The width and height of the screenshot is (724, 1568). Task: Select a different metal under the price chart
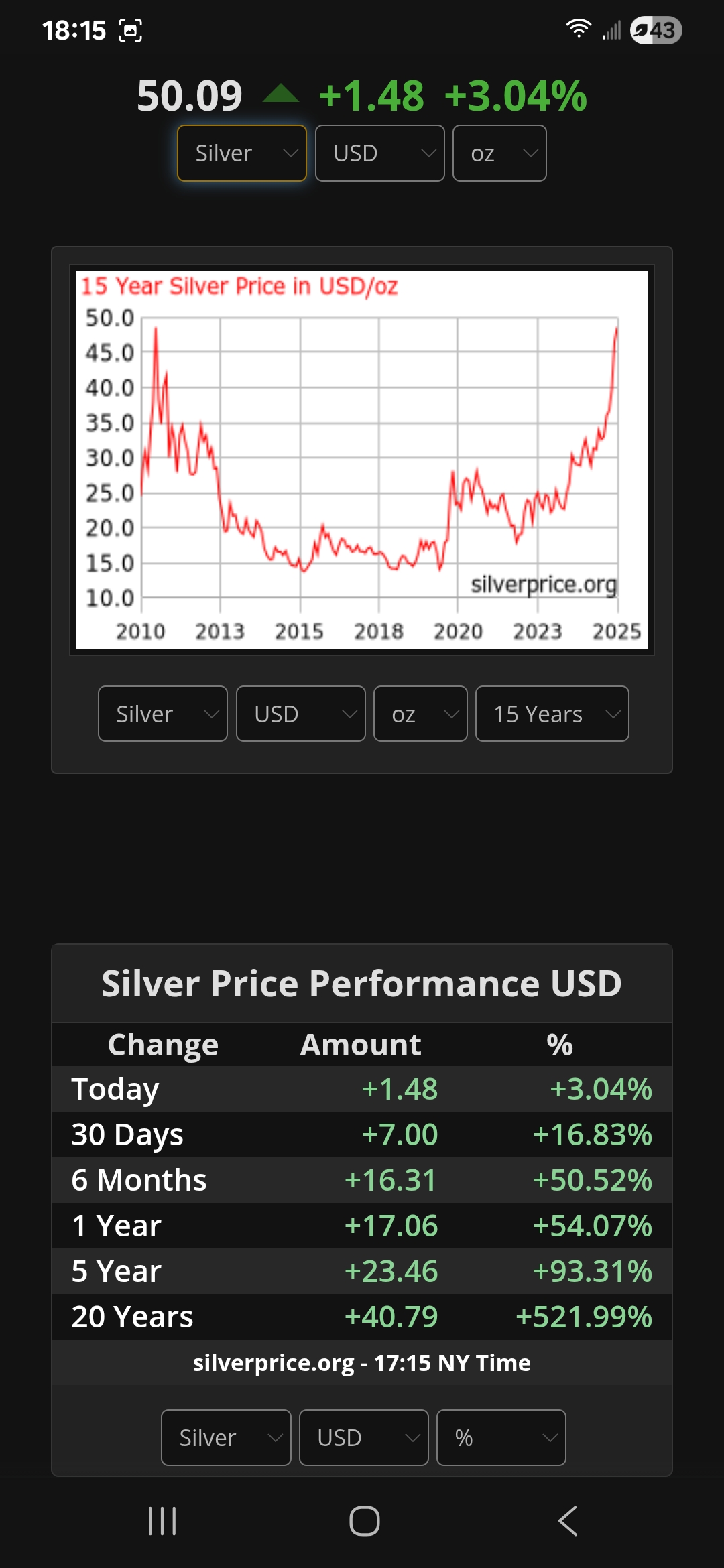pos(163,714)
